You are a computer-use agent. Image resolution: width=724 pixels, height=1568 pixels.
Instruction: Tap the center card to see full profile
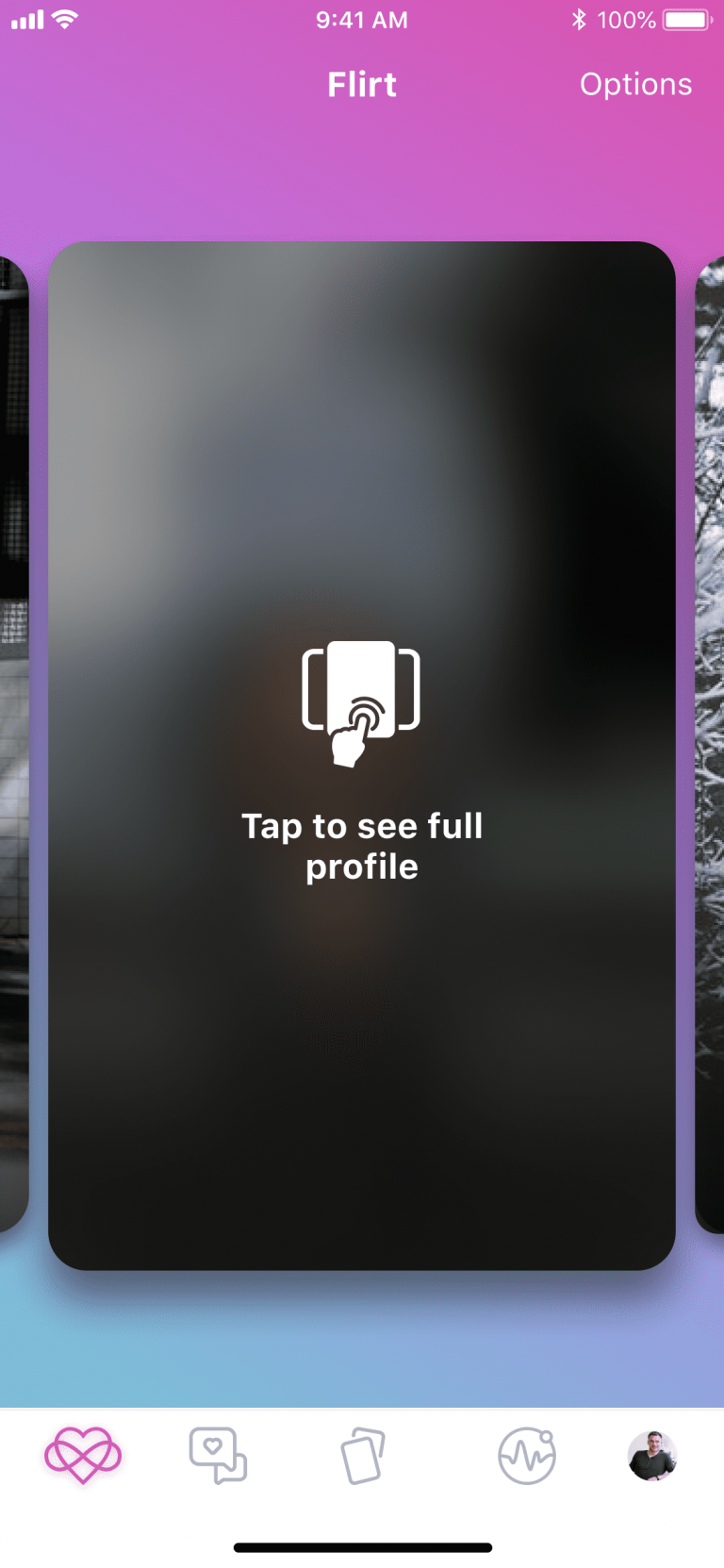pos(362,754)
